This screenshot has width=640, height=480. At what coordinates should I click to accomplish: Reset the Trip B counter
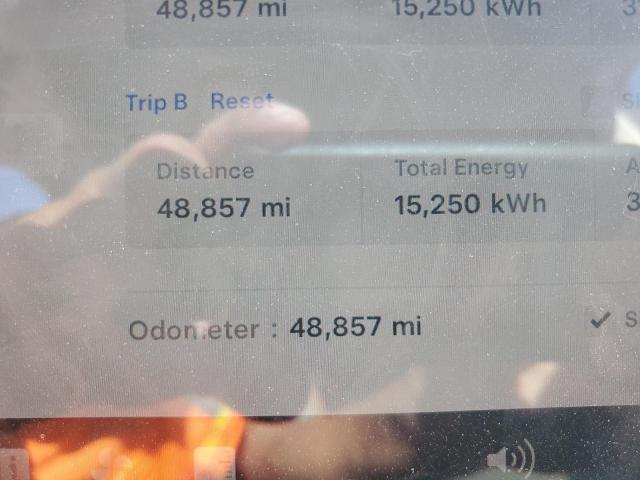tap(241, 102)
